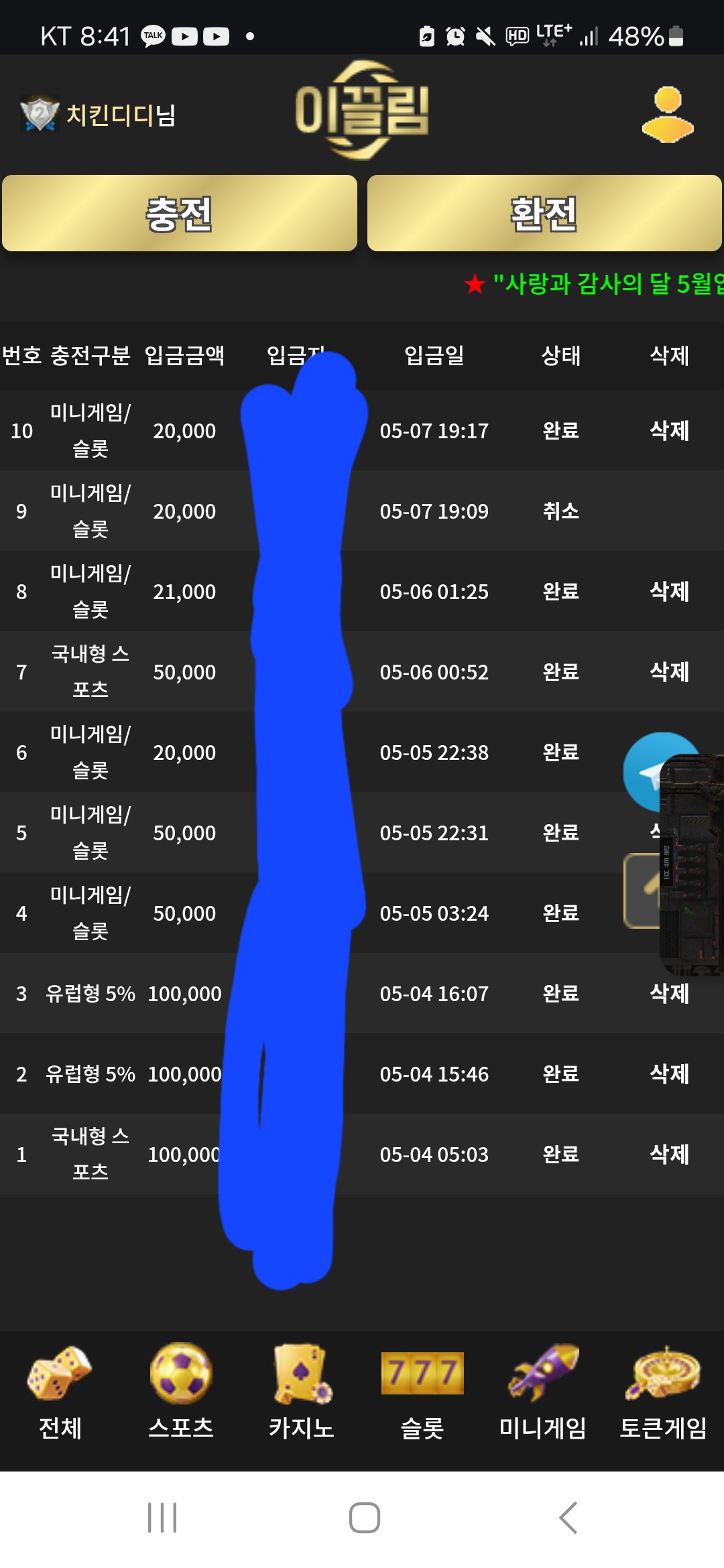Go back with the system back button
The width and height of the screenshot is (724, 1568).
[568, 1518]
